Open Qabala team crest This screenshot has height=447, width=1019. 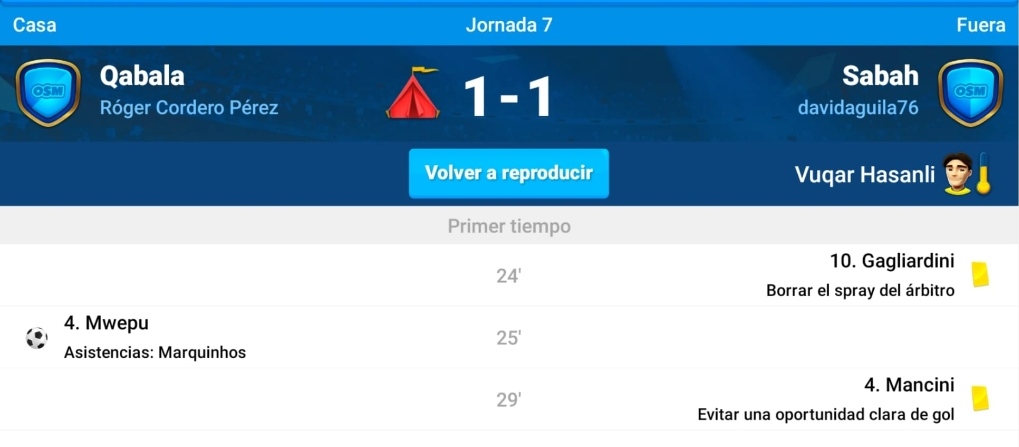coord(48,92)
